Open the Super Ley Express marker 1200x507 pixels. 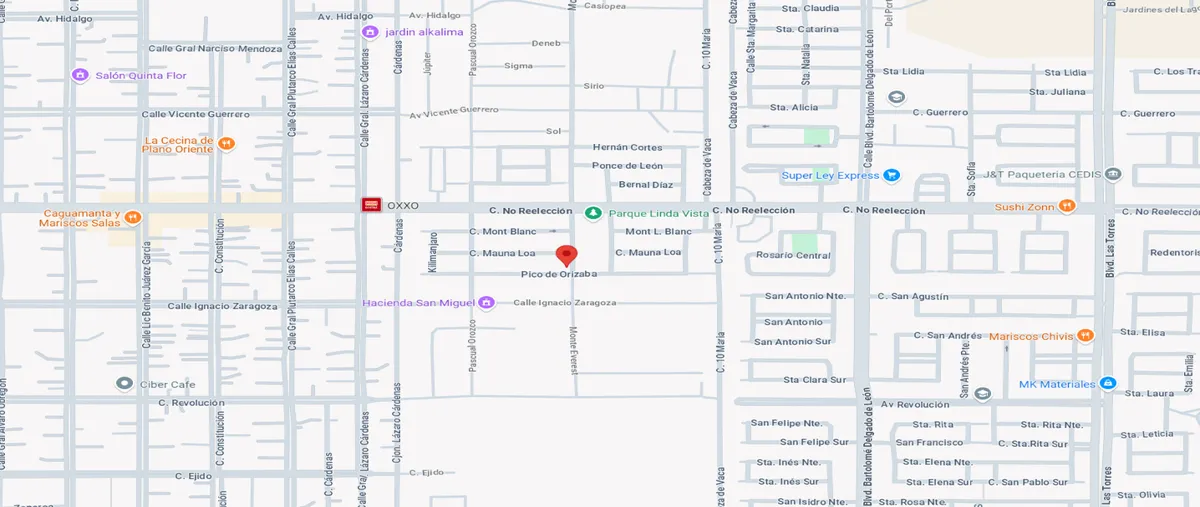[x=892, y=176]
